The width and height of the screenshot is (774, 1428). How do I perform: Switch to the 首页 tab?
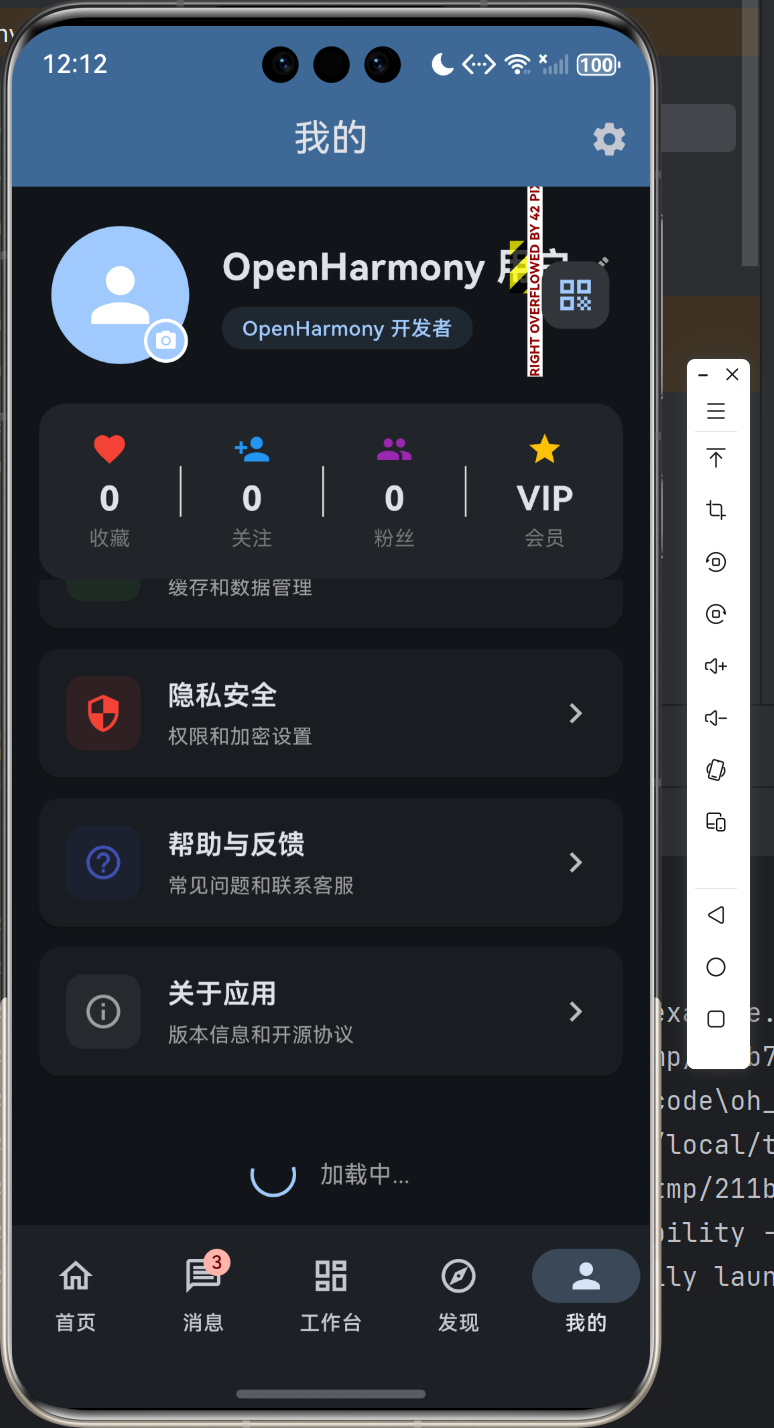(x=75, y=1295)
